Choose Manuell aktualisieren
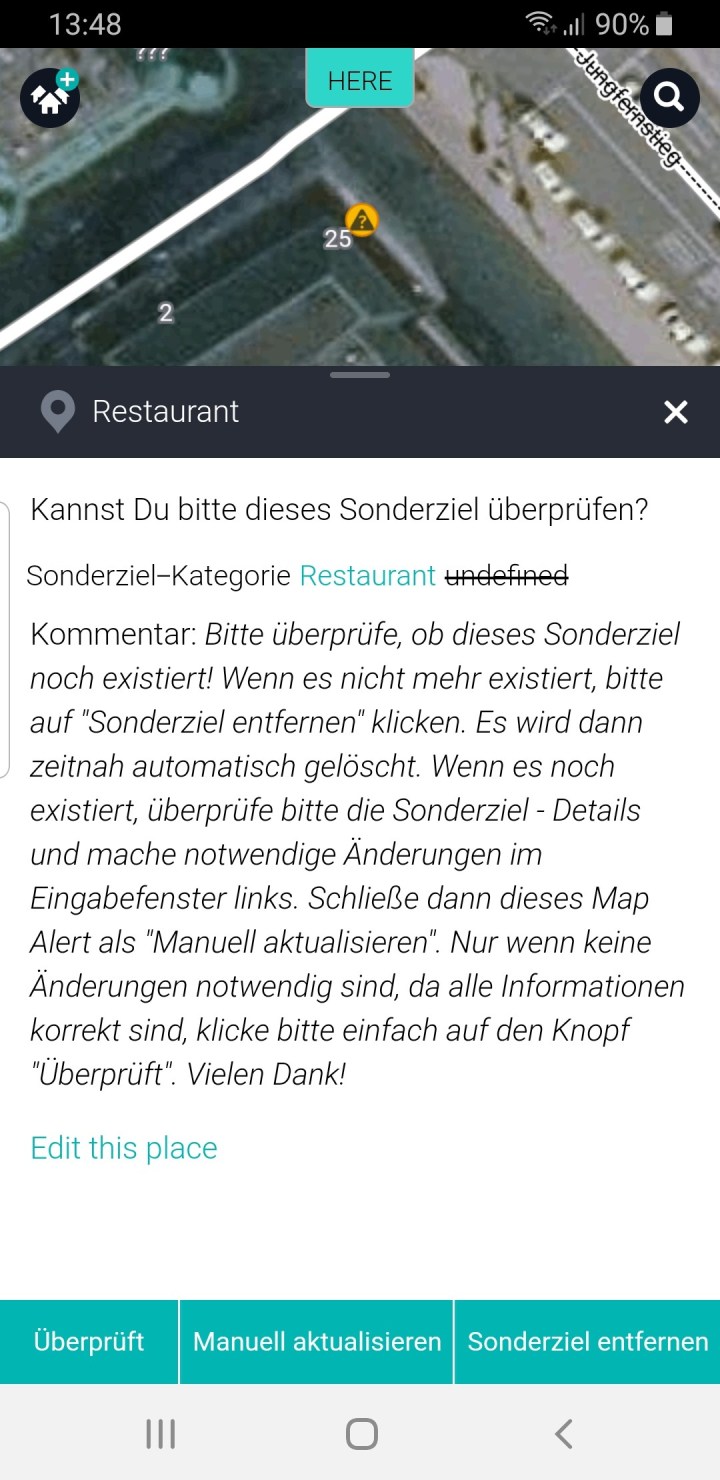Image resolution: width=720 pixels, height=1480 pixels. click(x=317, y=1341)
